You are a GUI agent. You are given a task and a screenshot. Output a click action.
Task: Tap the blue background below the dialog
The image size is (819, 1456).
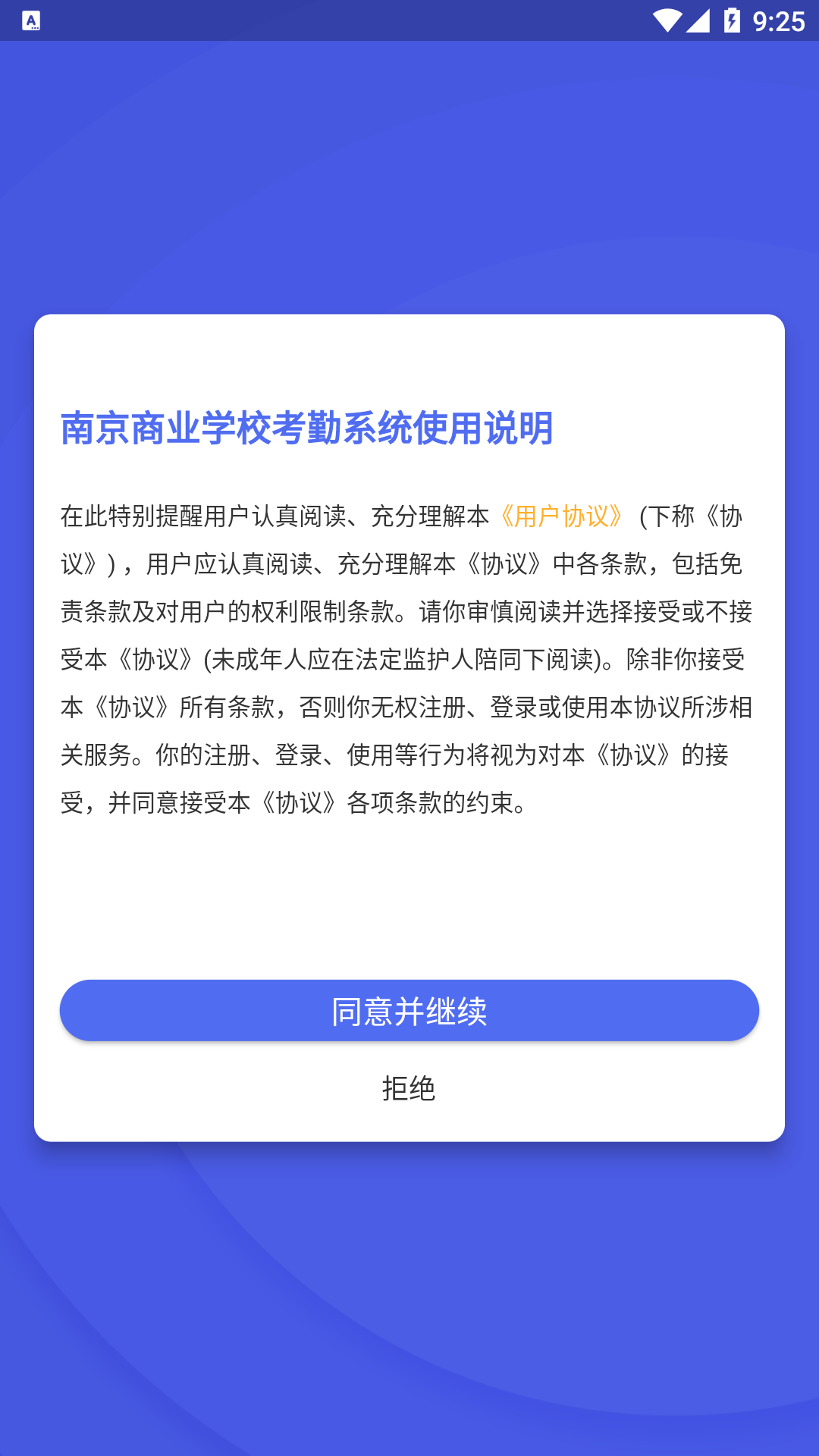pyautogui.click(x=409, y=1289)
